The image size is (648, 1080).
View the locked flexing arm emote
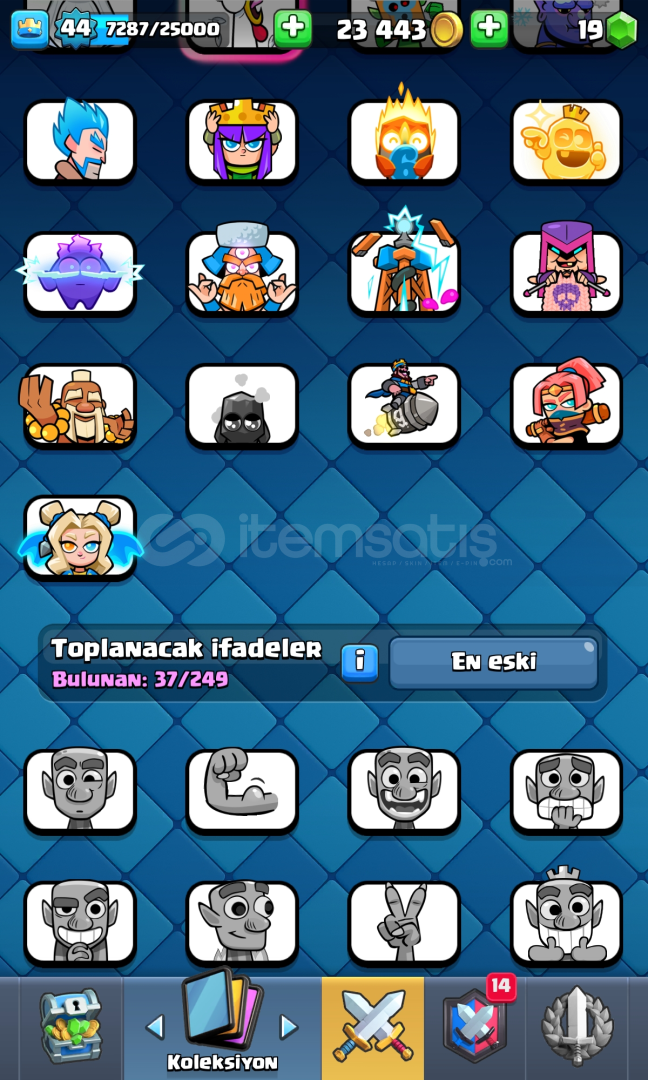point(242,791)
